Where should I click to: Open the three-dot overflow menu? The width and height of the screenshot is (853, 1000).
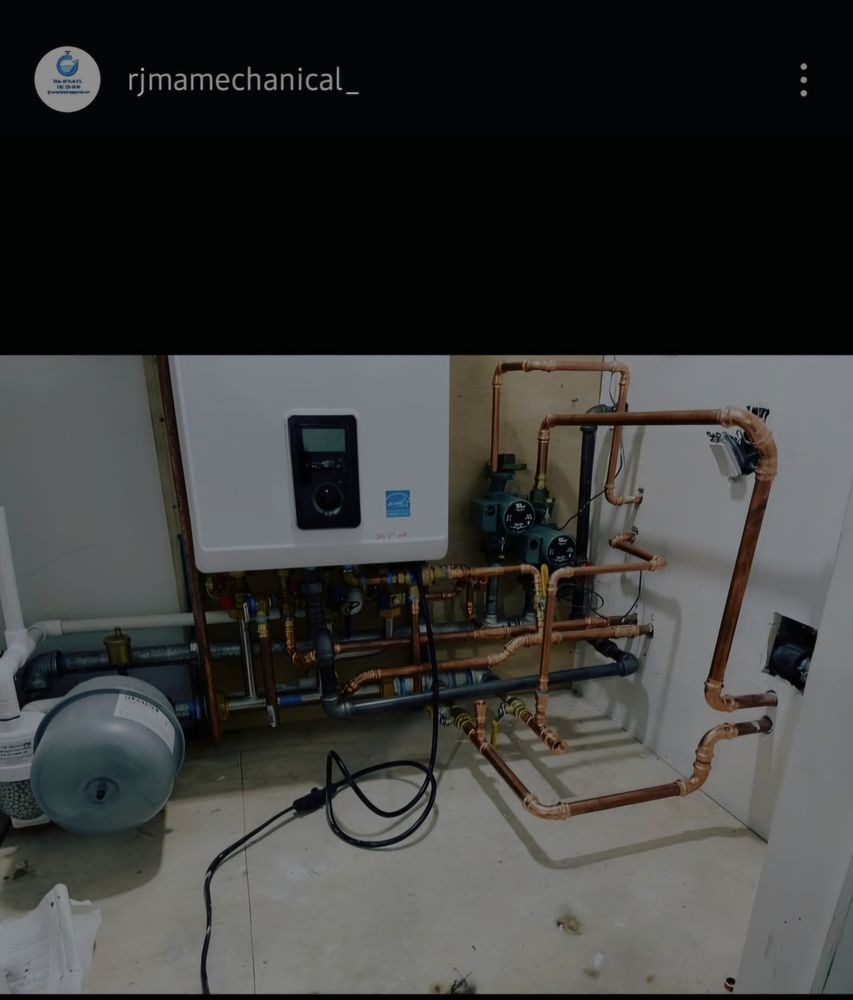click(x=803, y=80)
